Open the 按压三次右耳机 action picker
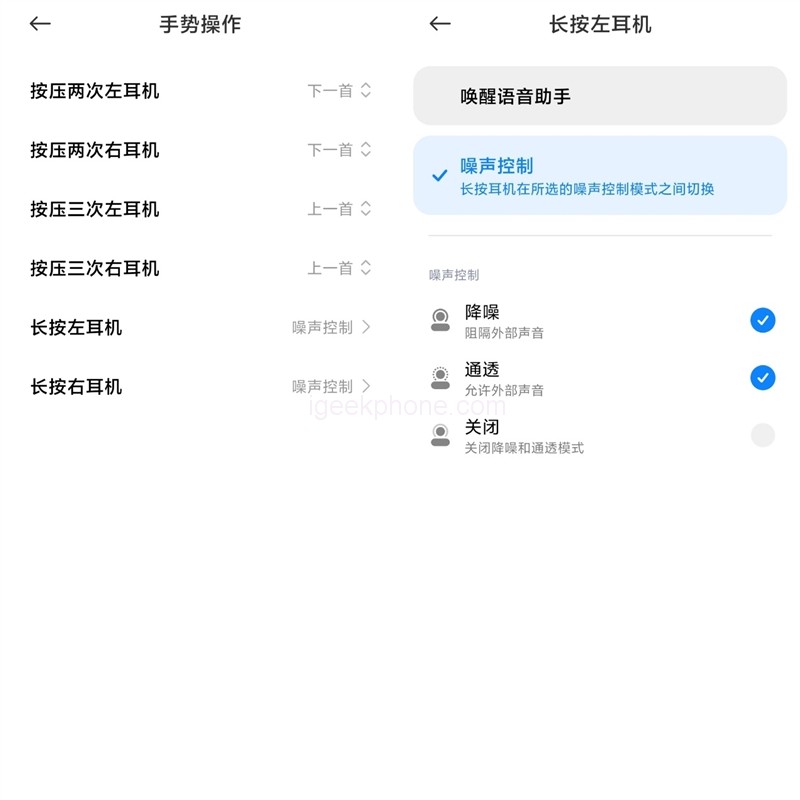 340,268
